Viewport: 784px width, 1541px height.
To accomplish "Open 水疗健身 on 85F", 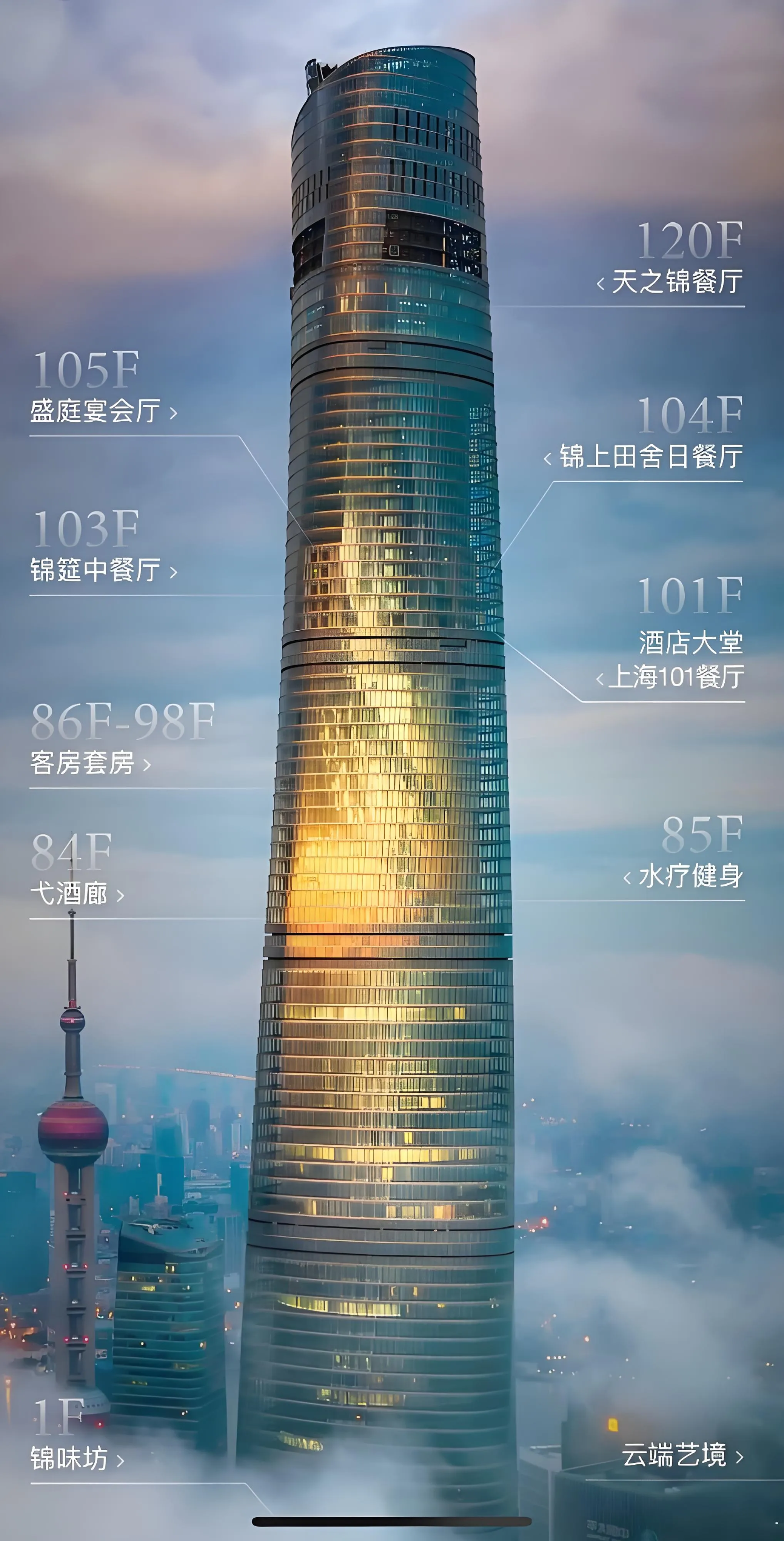I will pos(683,876).
